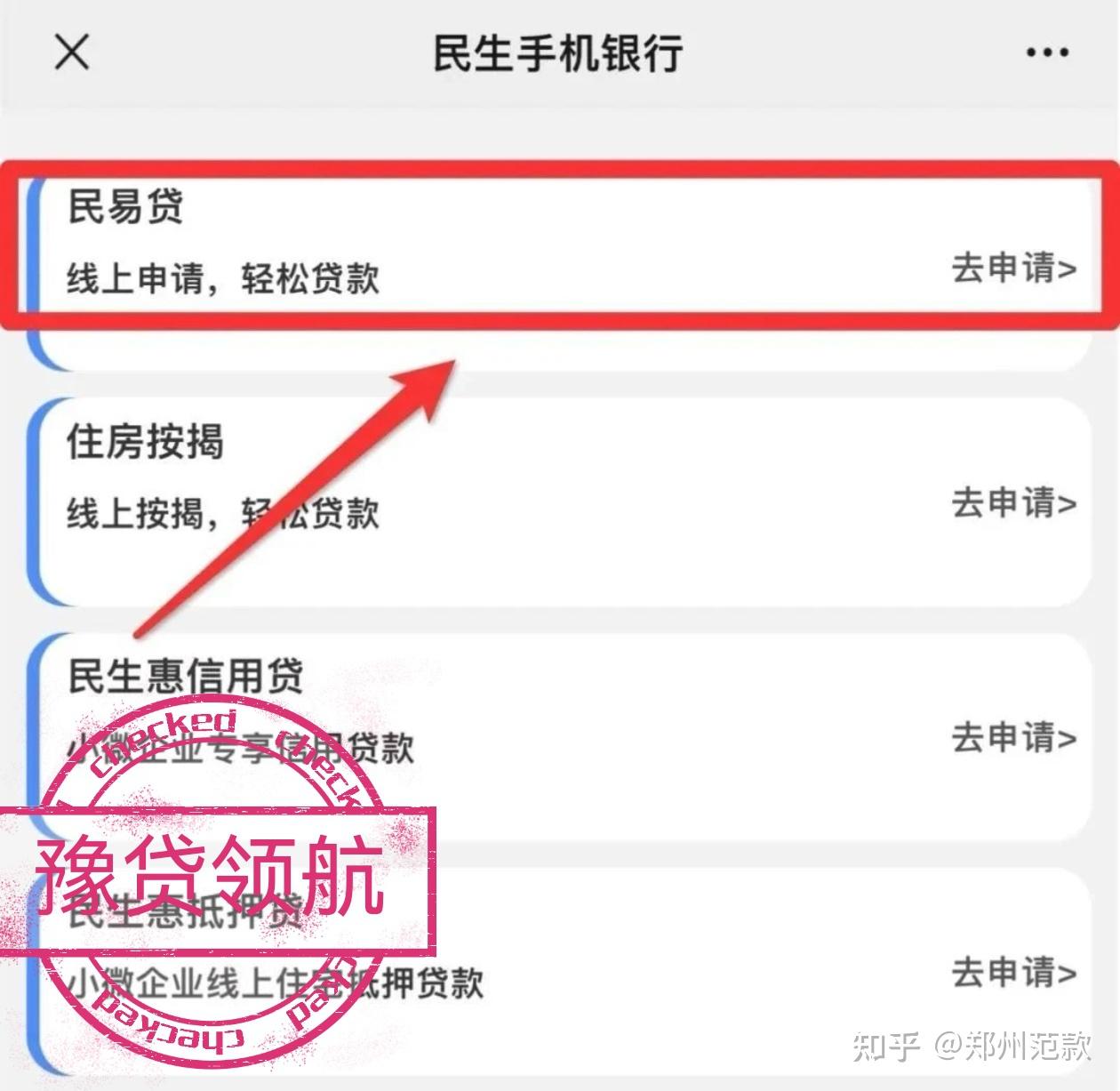
Task: Apply for 民易贷 via 去申请
Action: (x=1013, y=268)
